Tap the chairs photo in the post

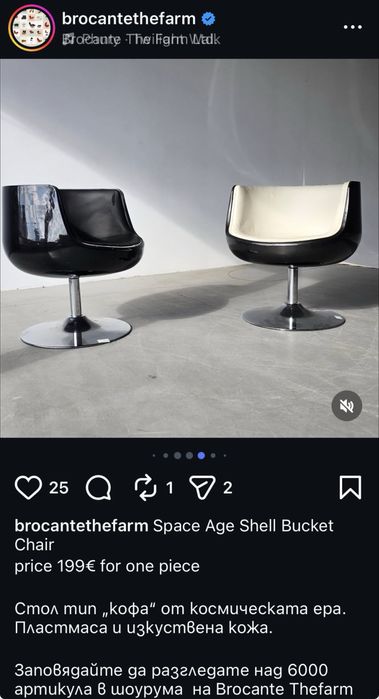pyautogui.click(x=190, y=248)
